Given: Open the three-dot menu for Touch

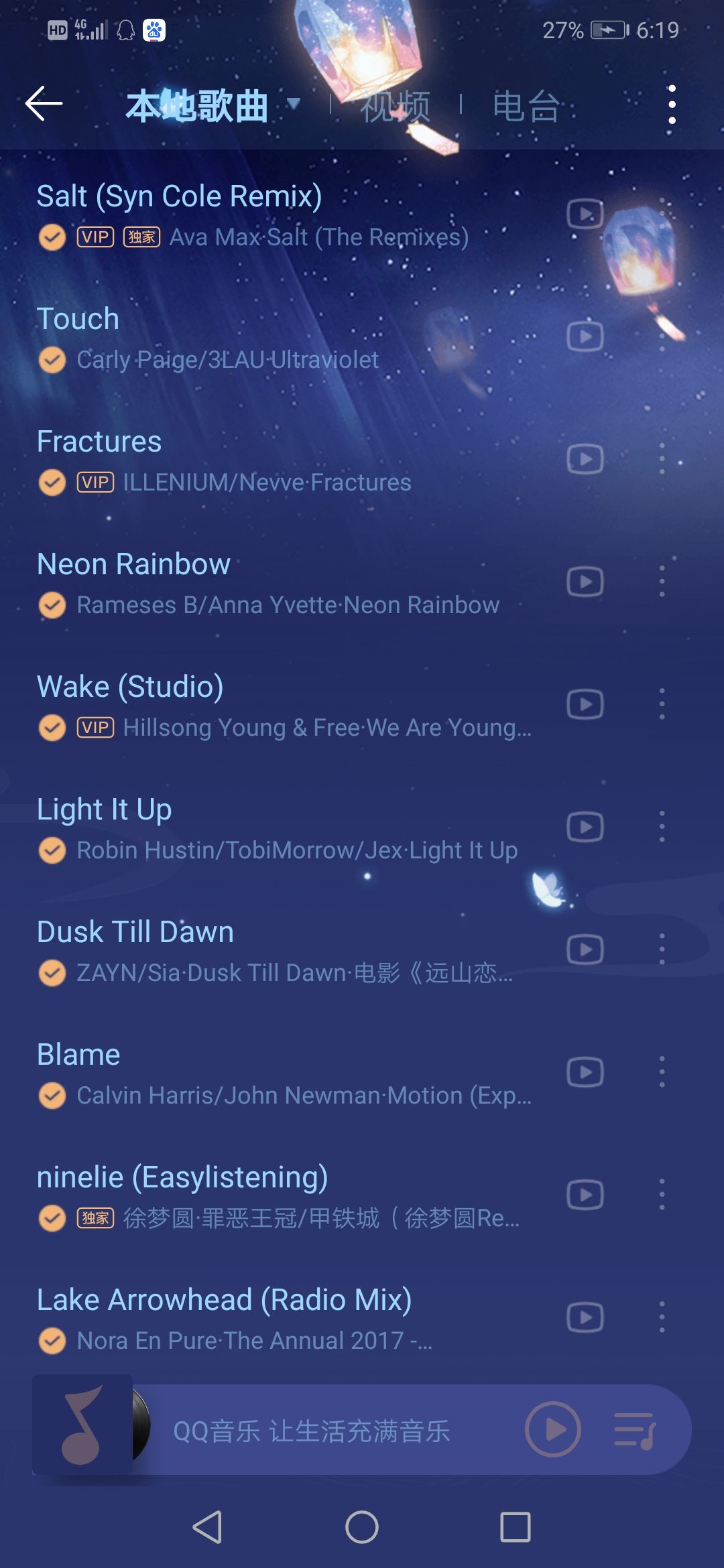Looking at the screenshot, I should (663, 337).
